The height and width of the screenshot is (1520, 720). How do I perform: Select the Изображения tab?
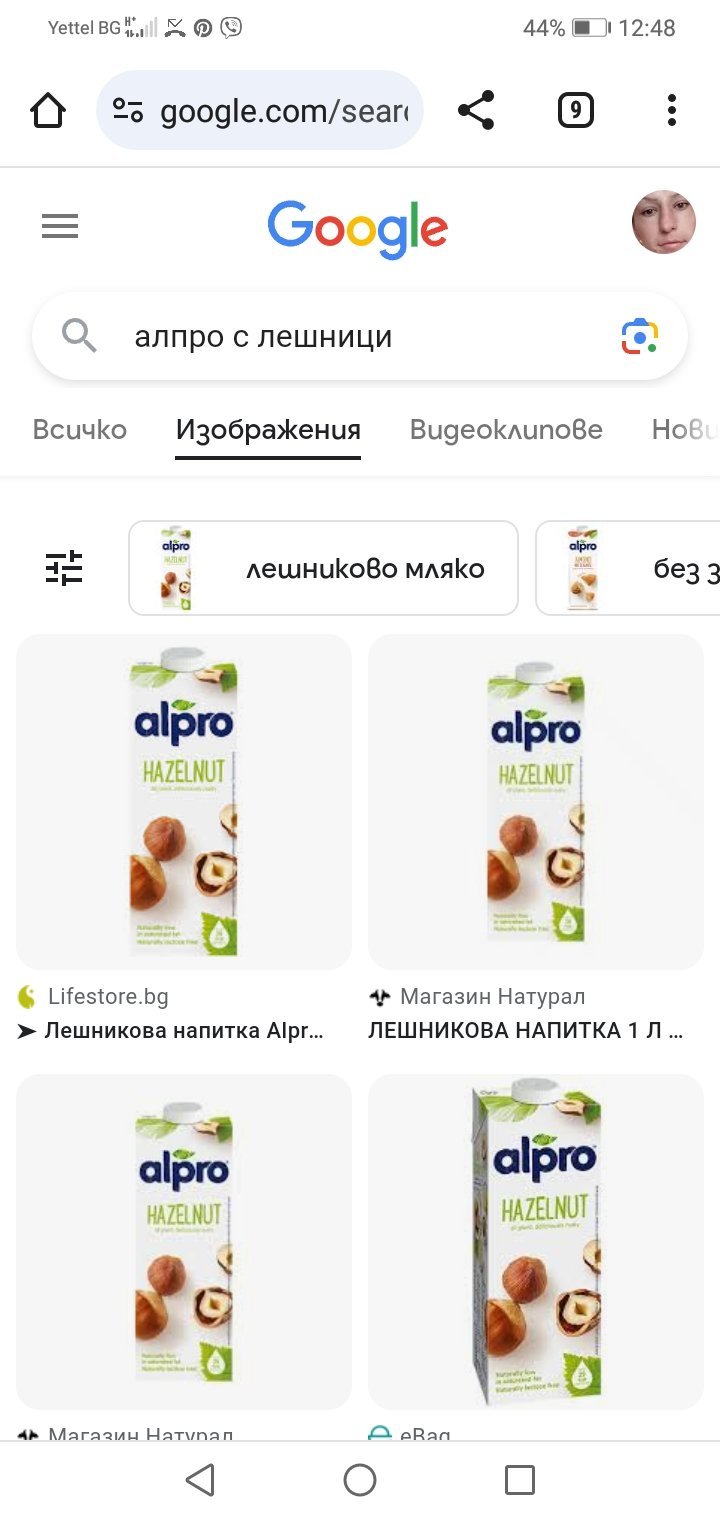(x=268, y=430)
